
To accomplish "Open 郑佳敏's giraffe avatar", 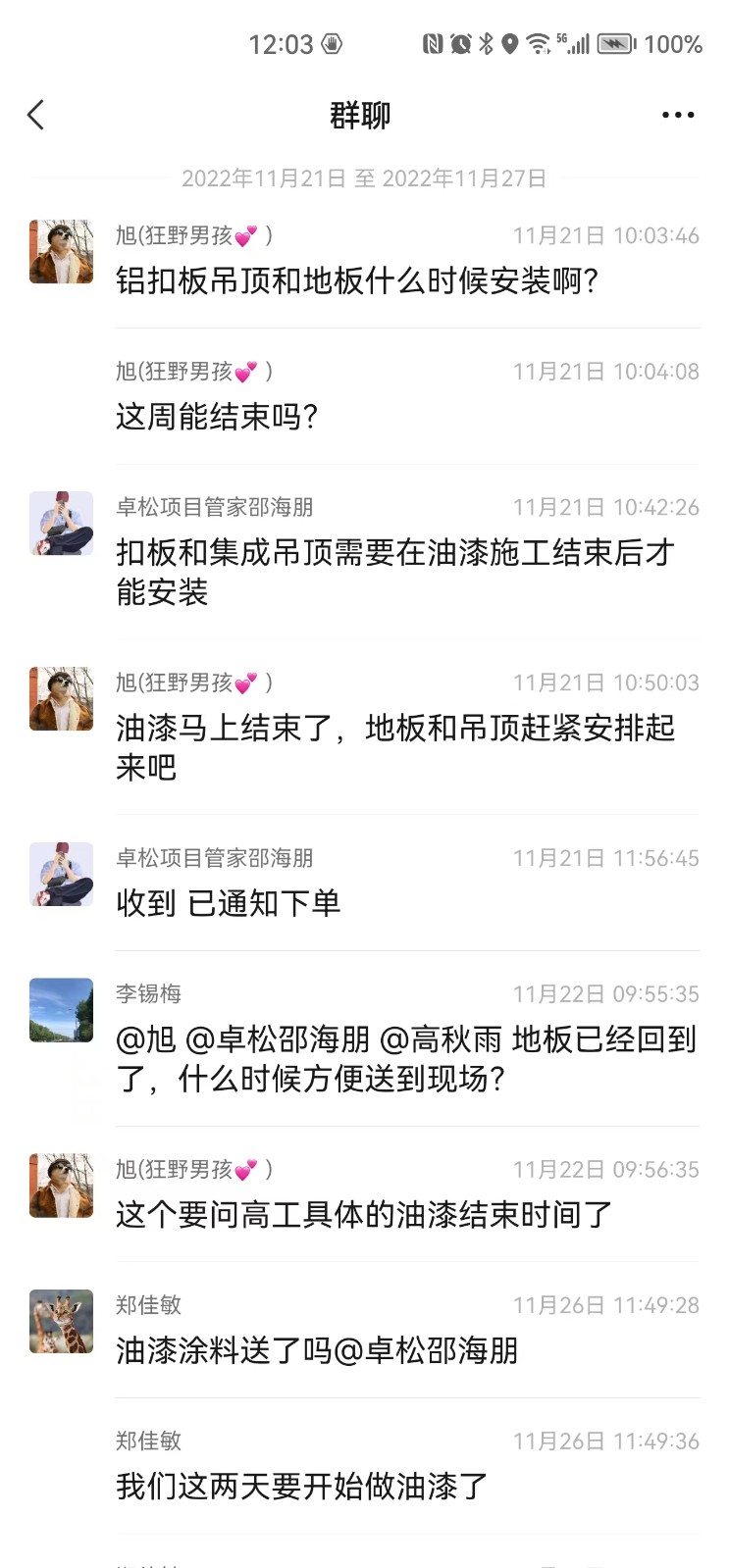I will point(61,1321).
